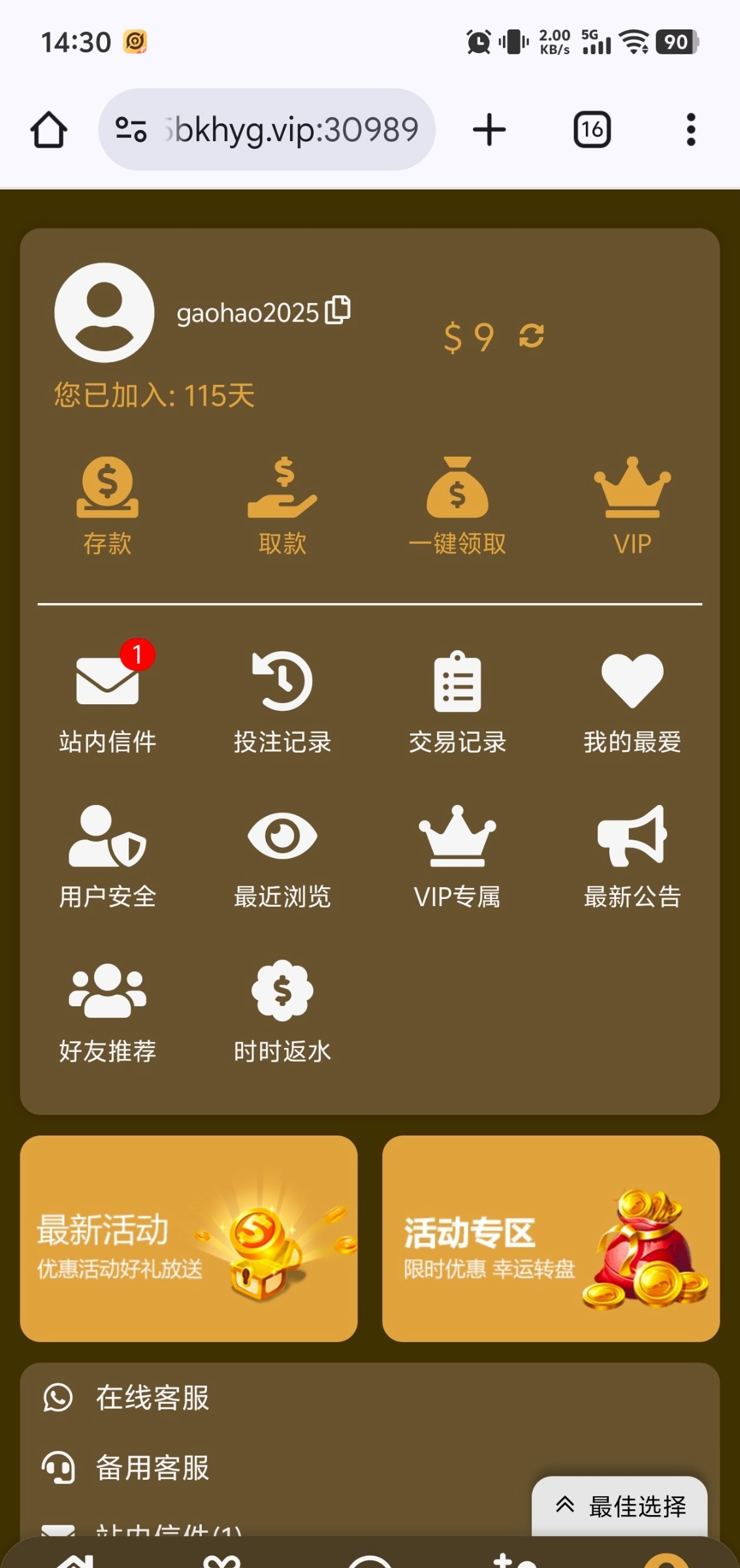This screenshot has height=1568, width=740.
Task: Open 我的最爱 favorites
Action: [x=632, y=698]
